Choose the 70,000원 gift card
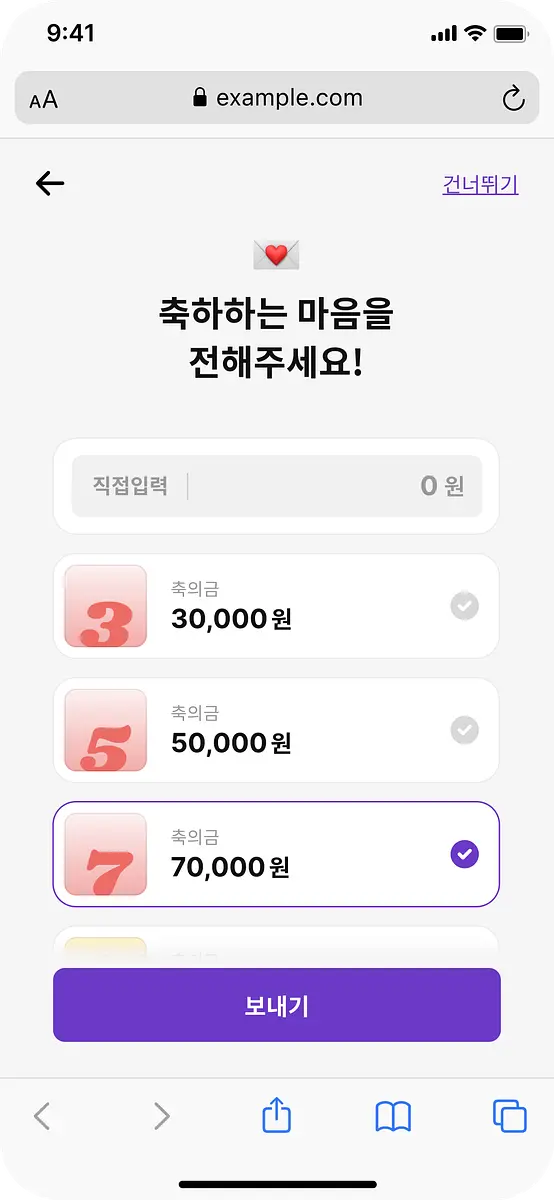554x1200 pixels. click(x=276, y=854)
